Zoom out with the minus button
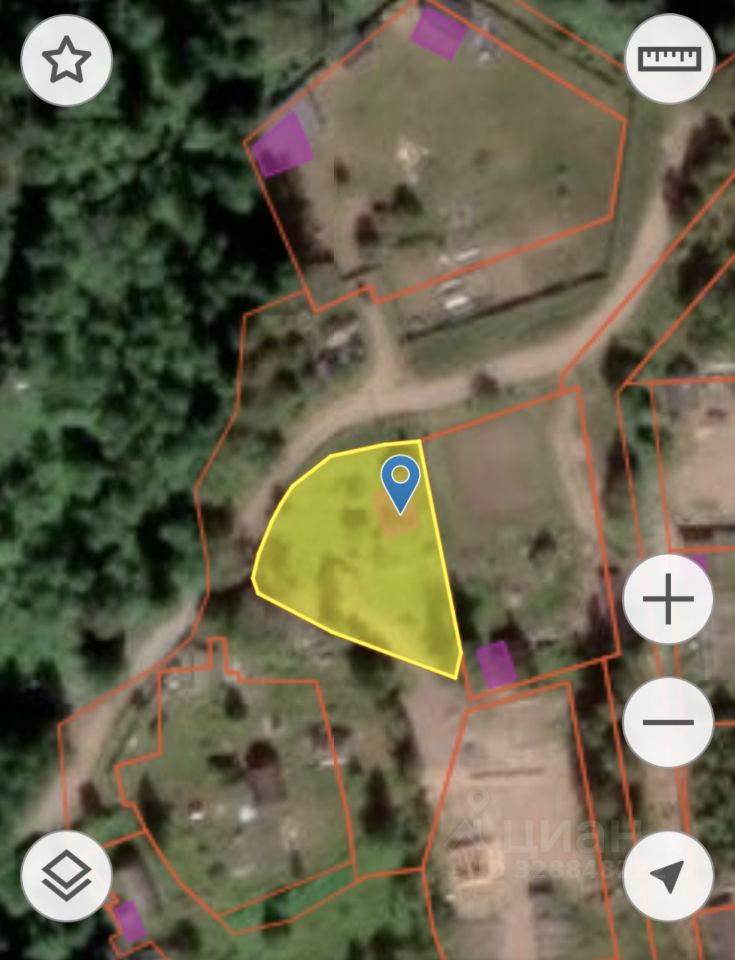 click(x=667, y=721)
